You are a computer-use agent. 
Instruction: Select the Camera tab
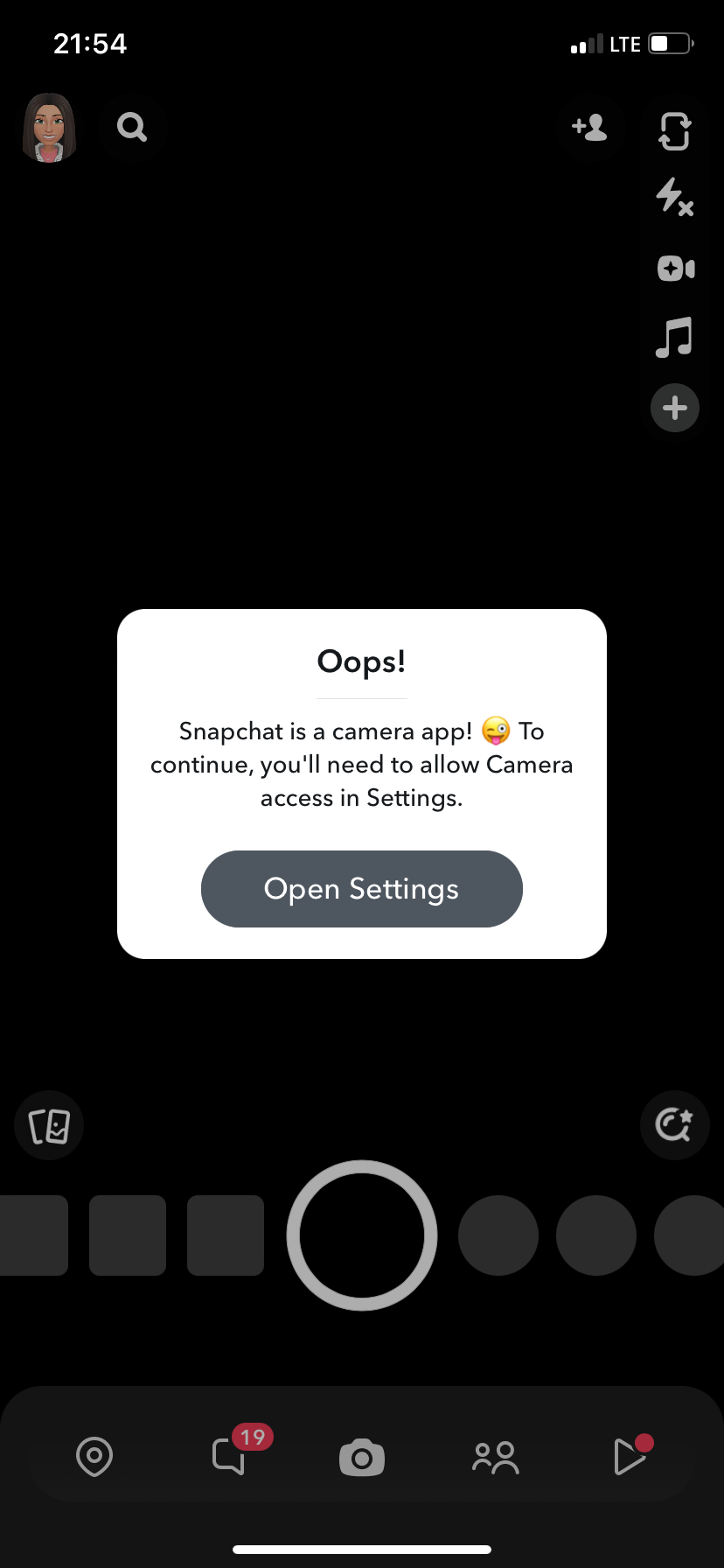tap(362, 1457)
